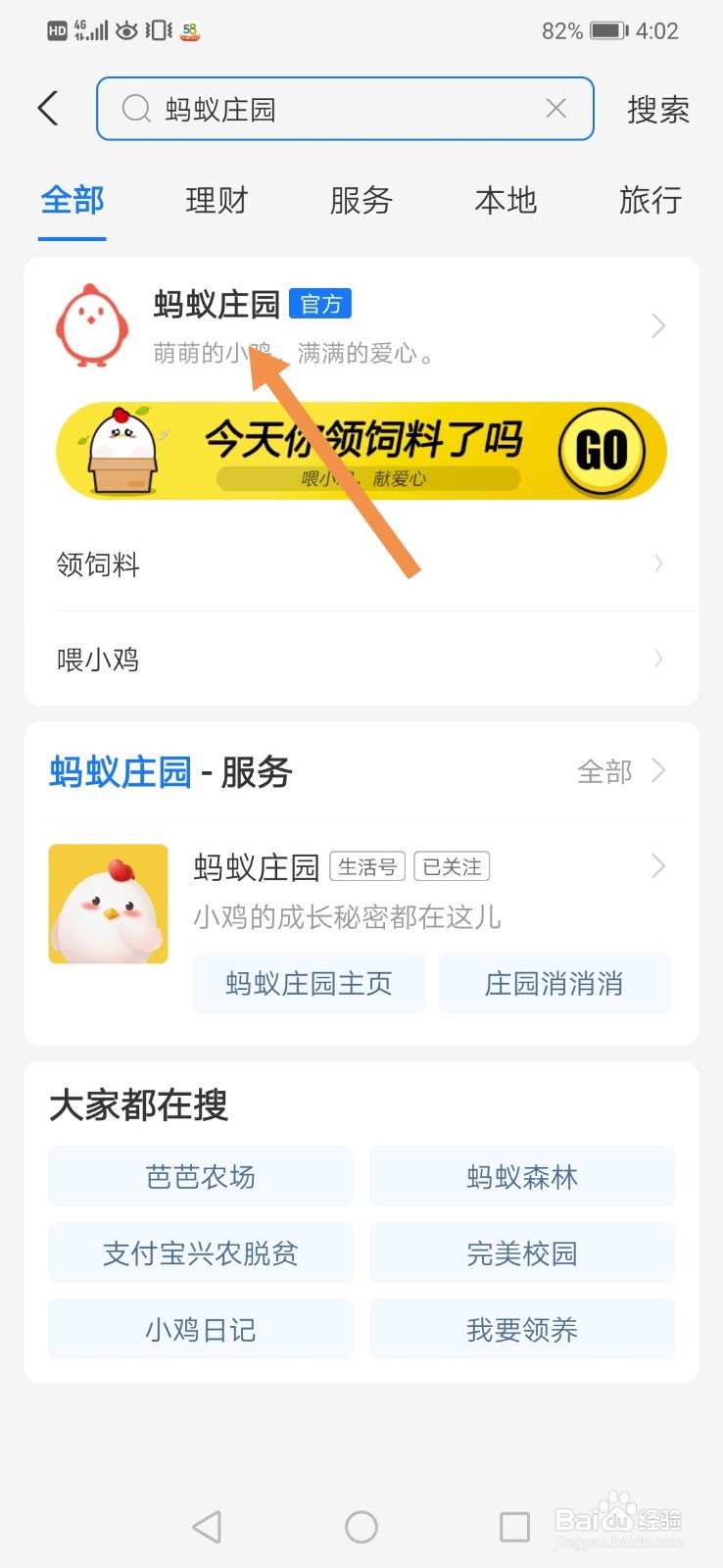Click the home circle navigation icon
723x1568 pixels.
click(x=361, y=1526)
